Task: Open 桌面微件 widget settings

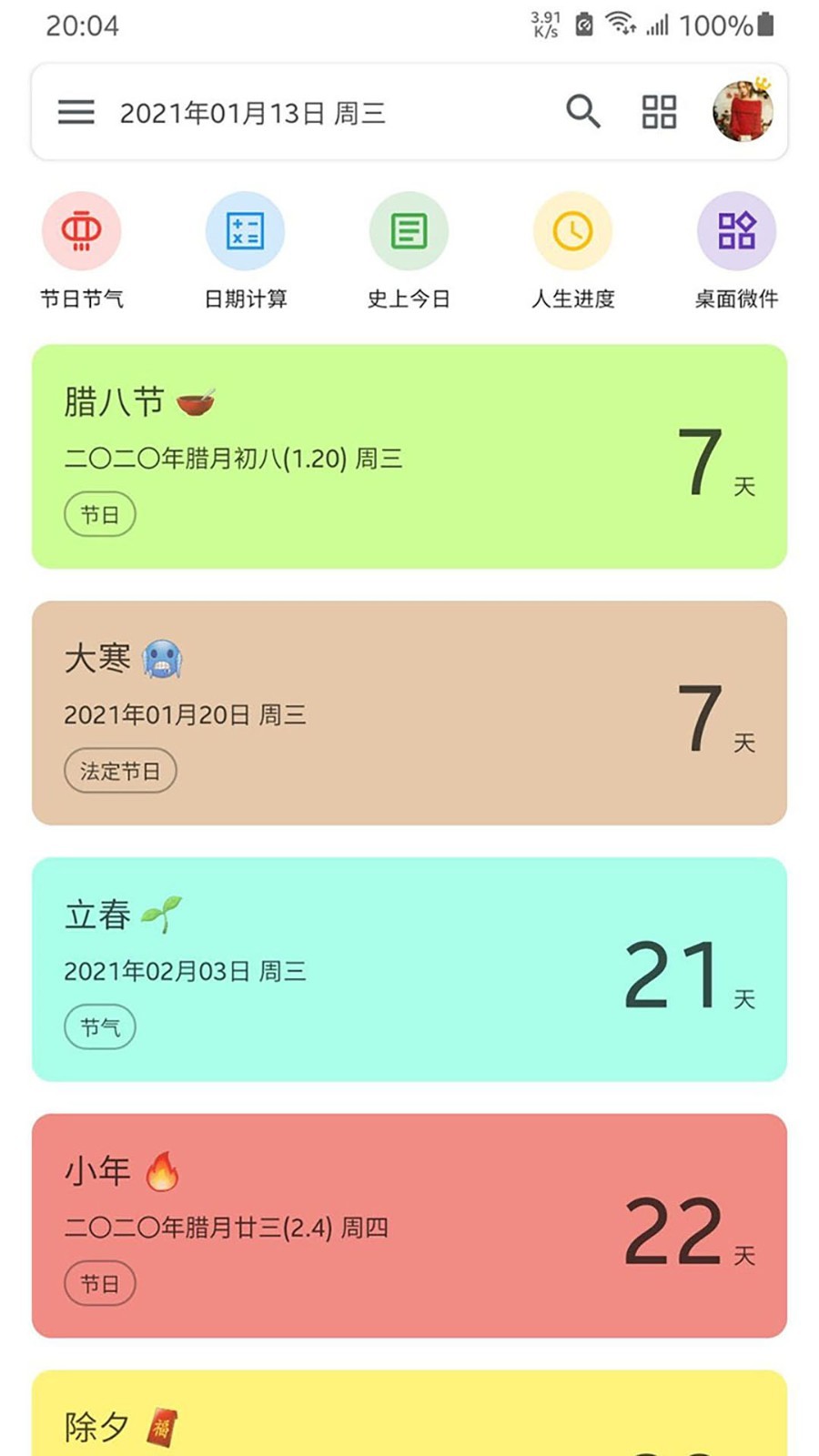Action: click(736, 231)
